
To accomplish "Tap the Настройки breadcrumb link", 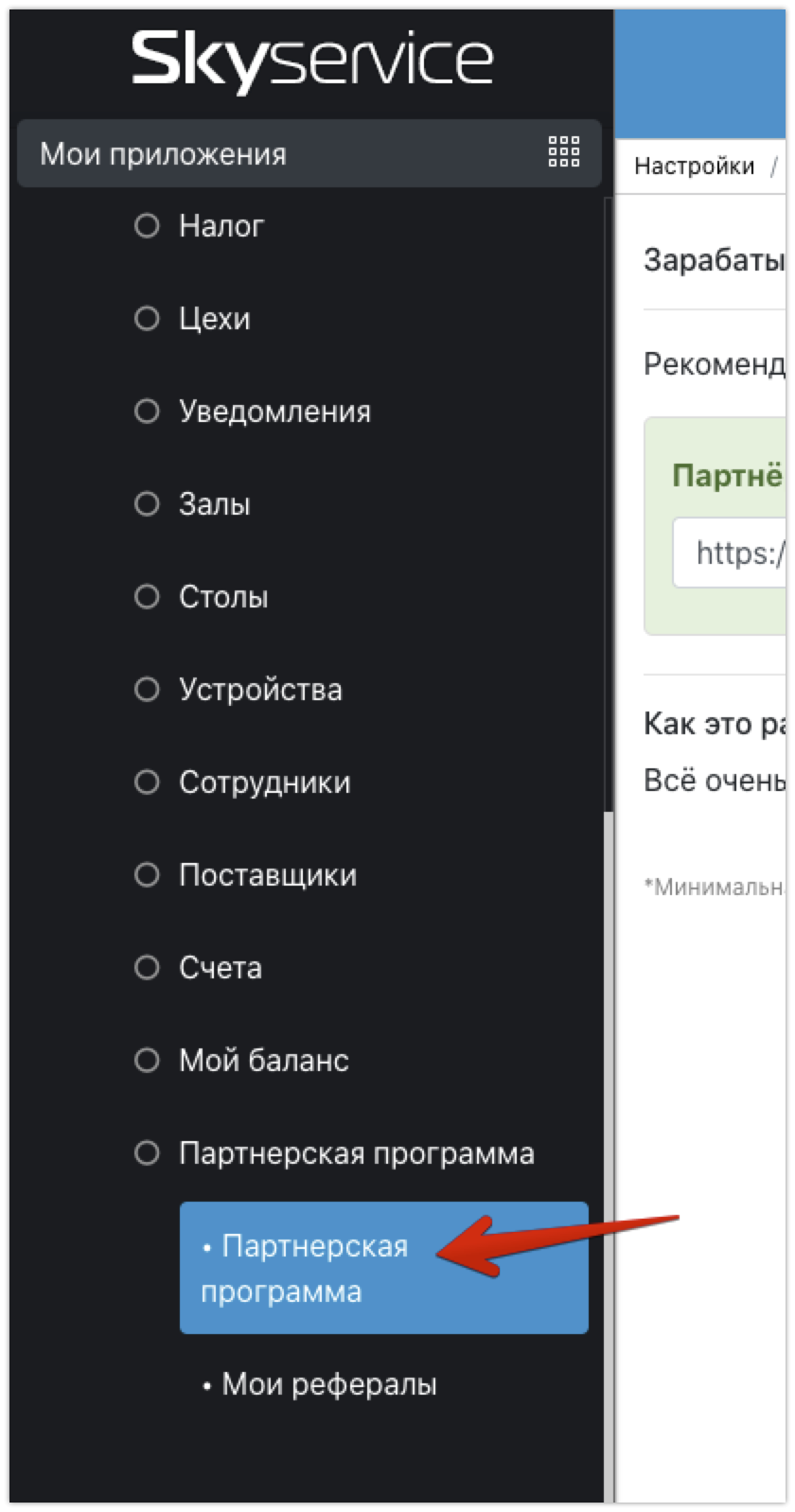I will tap(694, 167).
